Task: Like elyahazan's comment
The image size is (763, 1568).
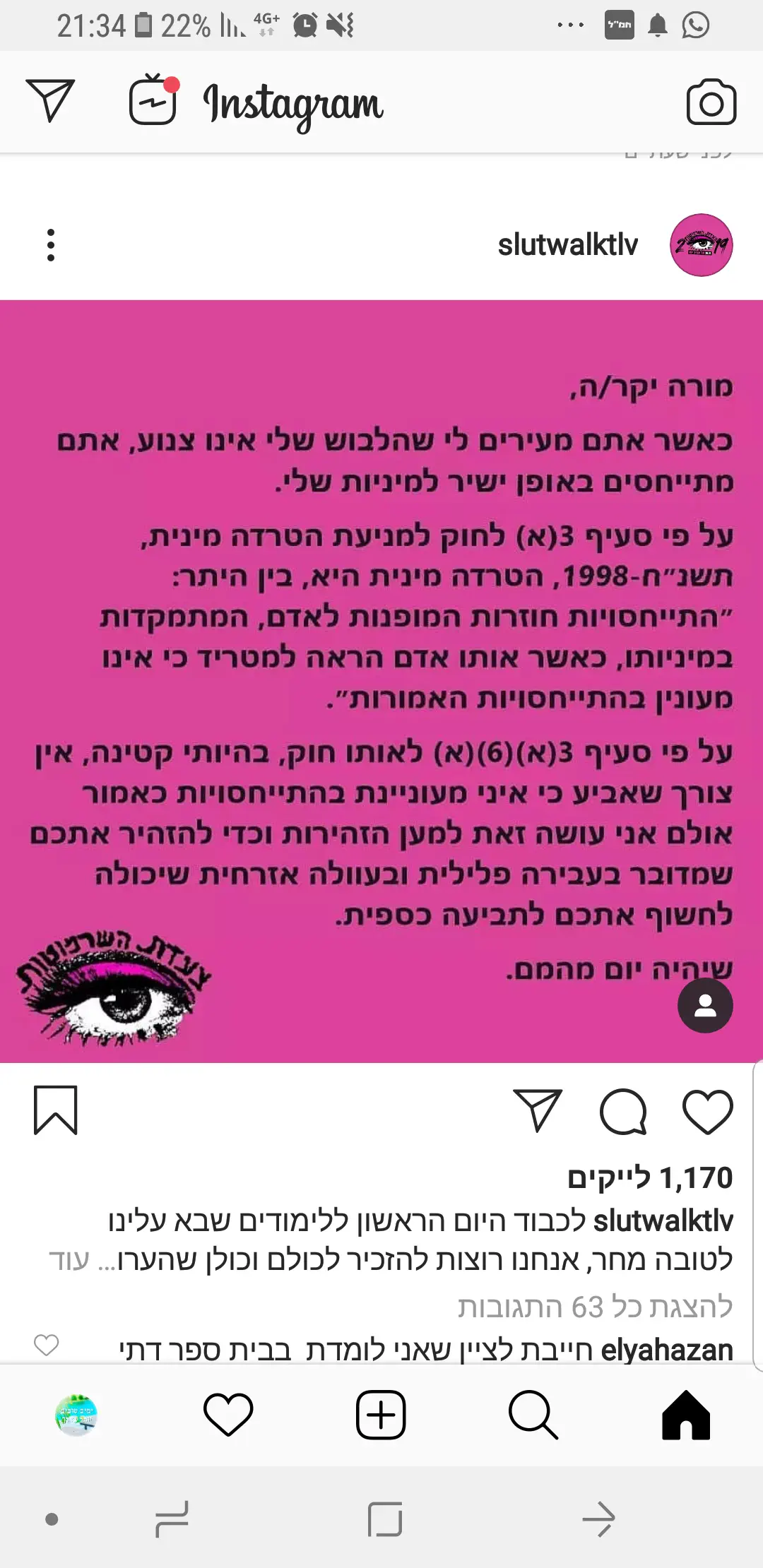Action: click(x=47, y=1346)
